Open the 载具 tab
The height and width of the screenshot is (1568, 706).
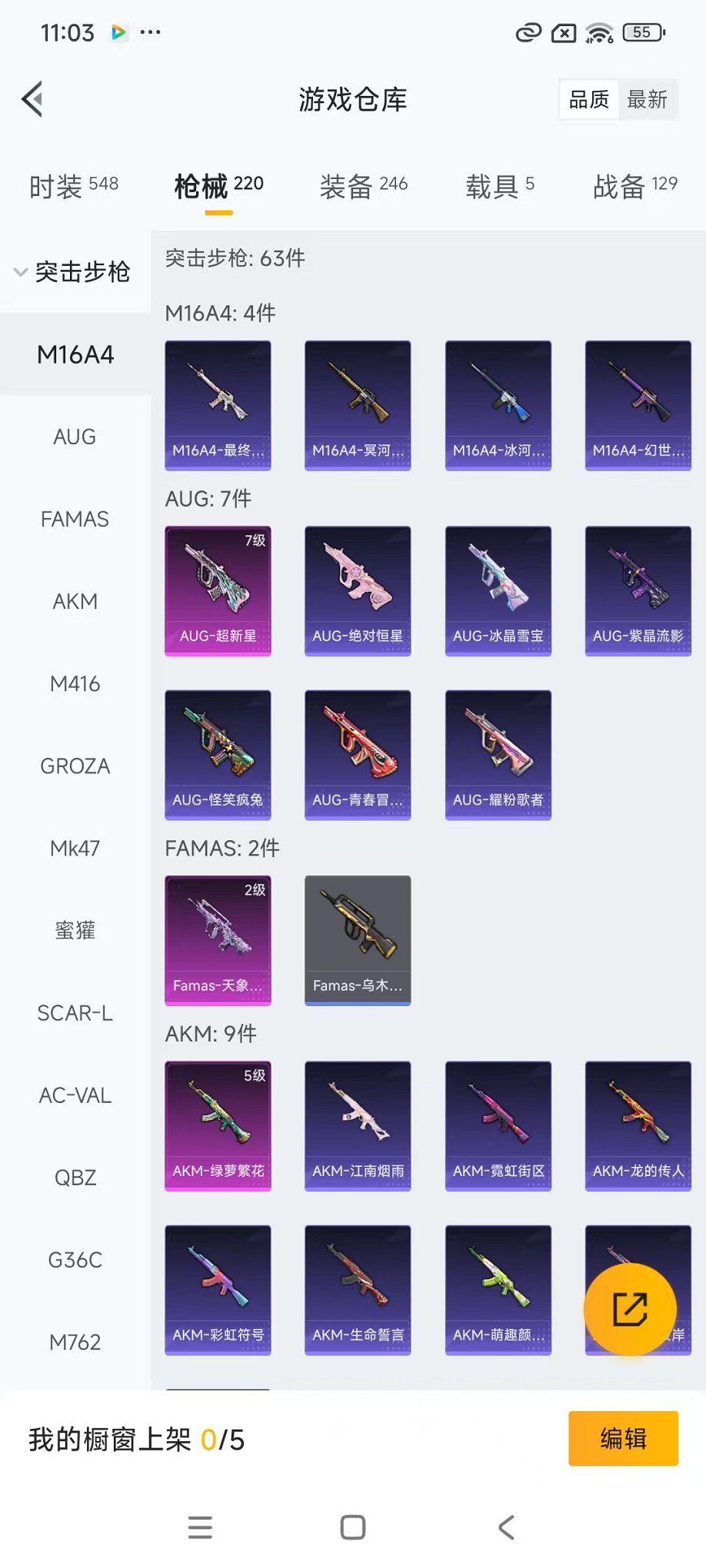coord(499,185)
